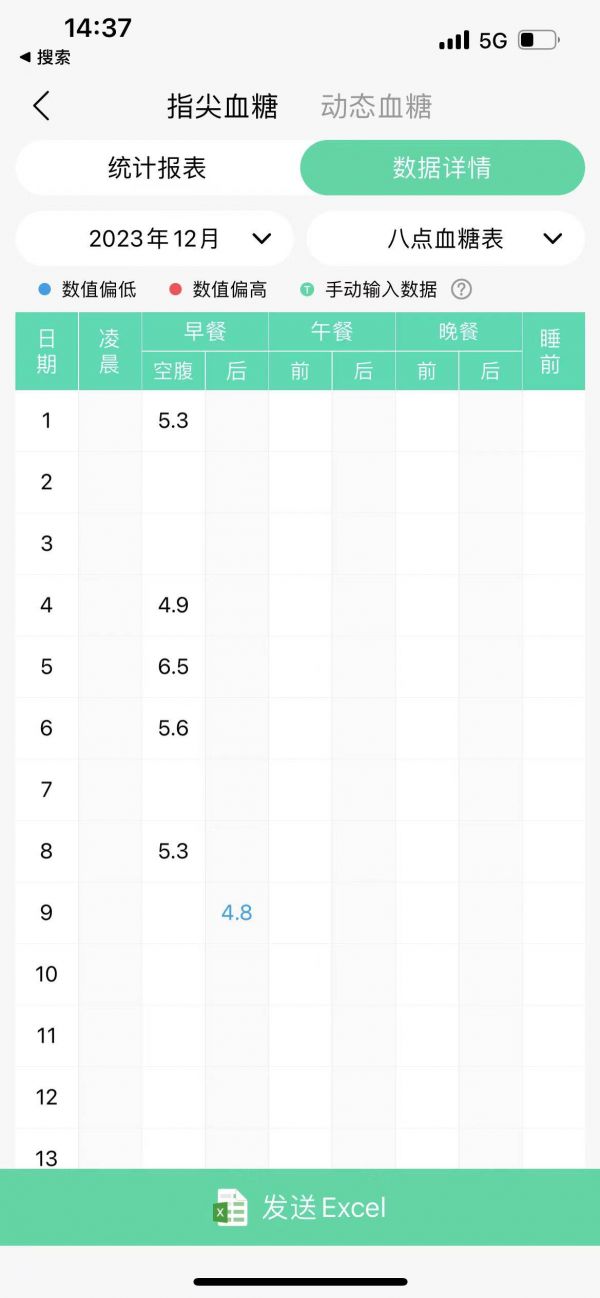Select the 指尖血糖 tab
Image resolution: width=600 pixels, height=1298 pixels.
pyautogui.click(x=222, y=107)
